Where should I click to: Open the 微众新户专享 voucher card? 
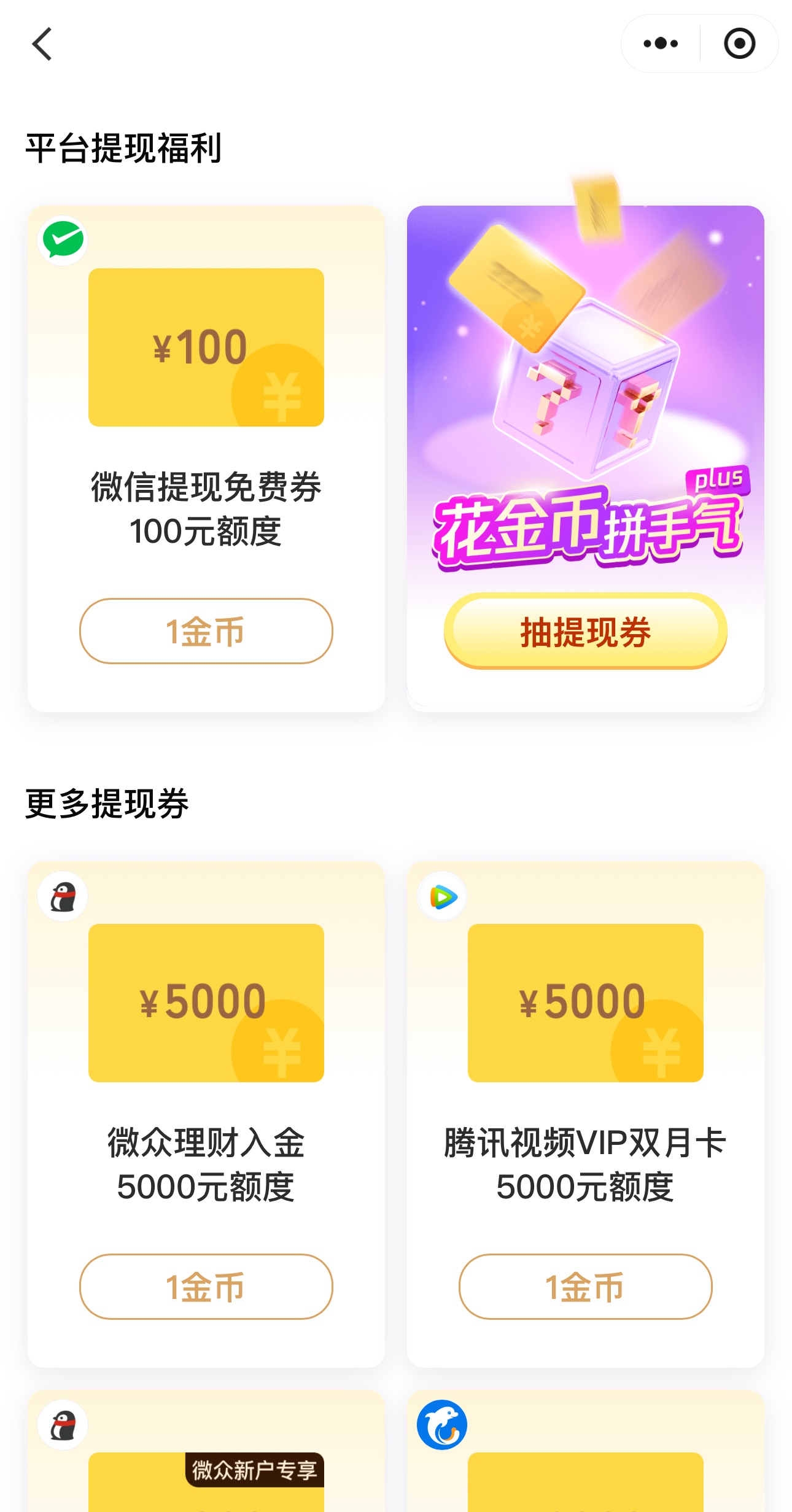206,1473
